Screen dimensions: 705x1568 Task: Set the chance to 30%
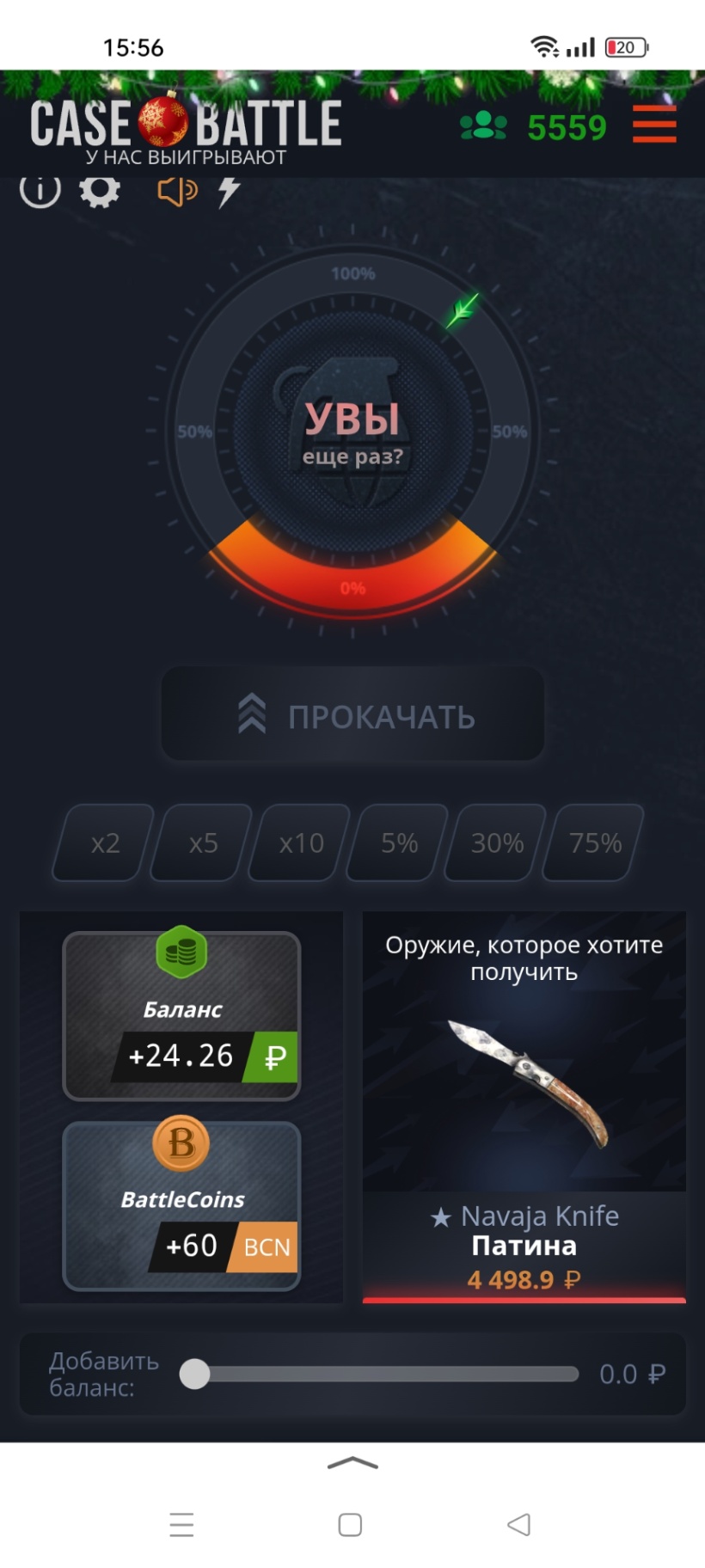click(x=497, y=842)
